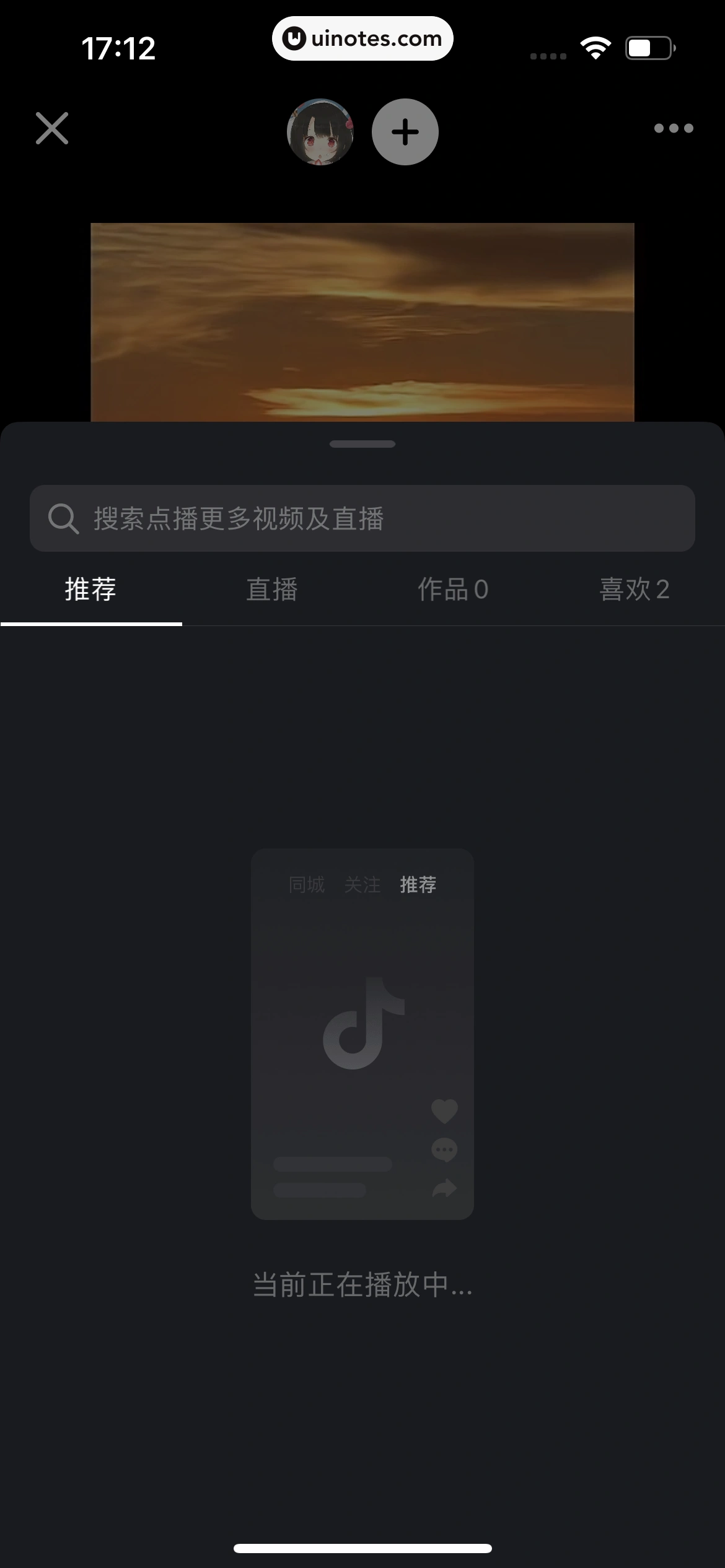
Task: Select 同城 on the preview card
Action: click(307, 885)
